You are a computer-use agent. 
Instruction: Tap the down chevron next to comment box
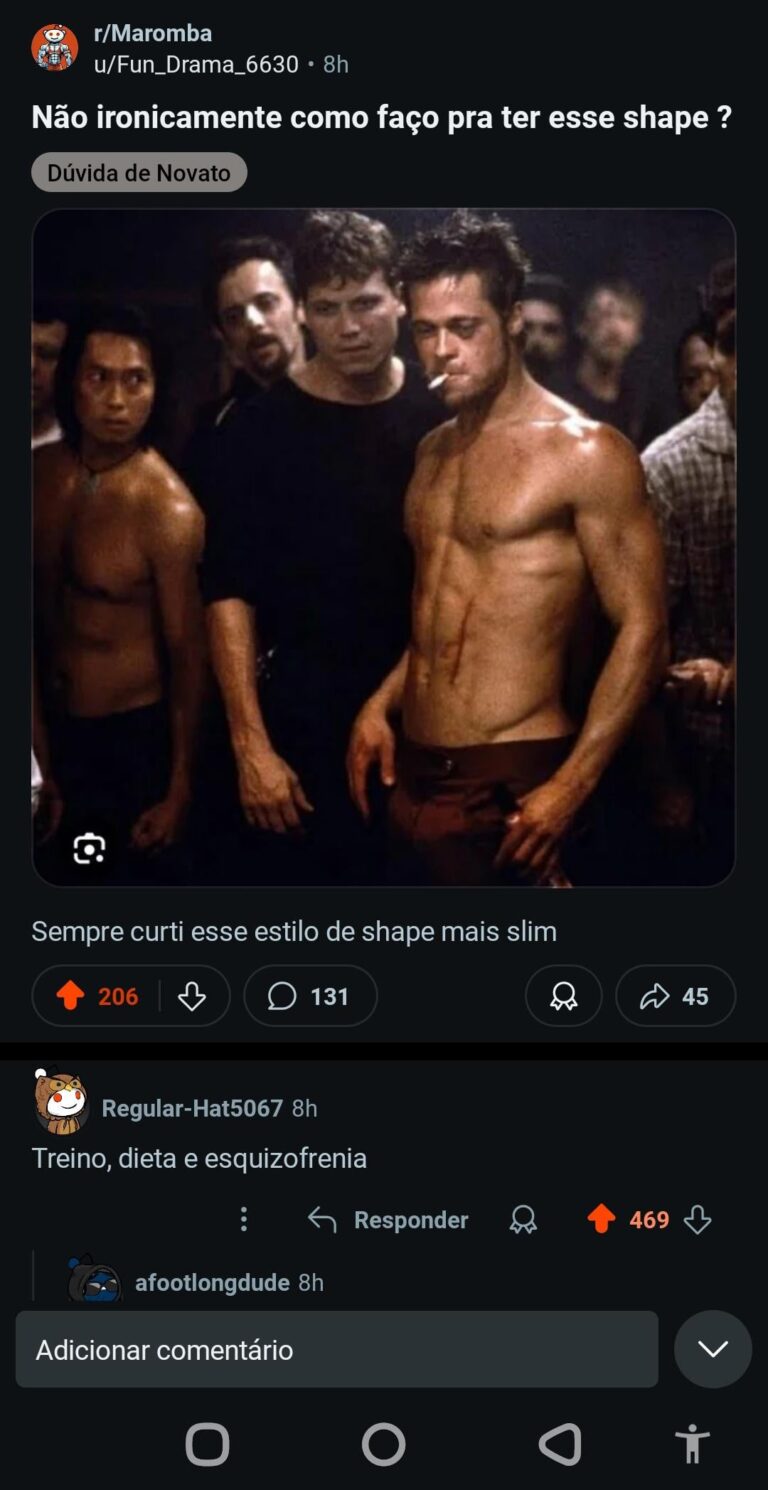pyautogui.click(x=713, y=1349)
